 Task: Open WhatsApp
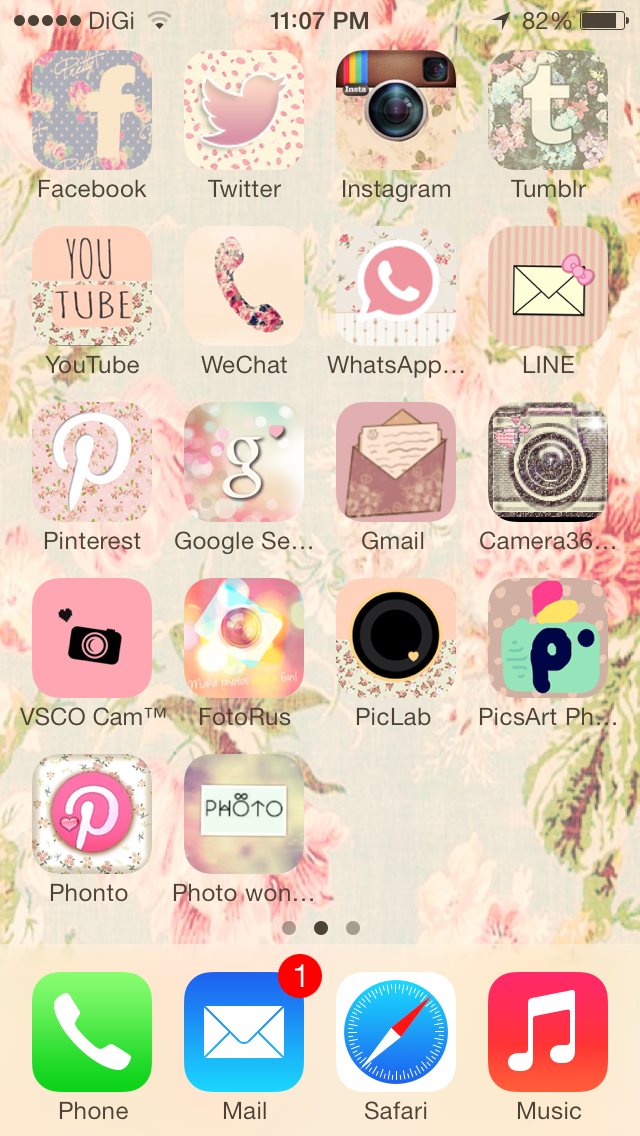tap(396, 286)
